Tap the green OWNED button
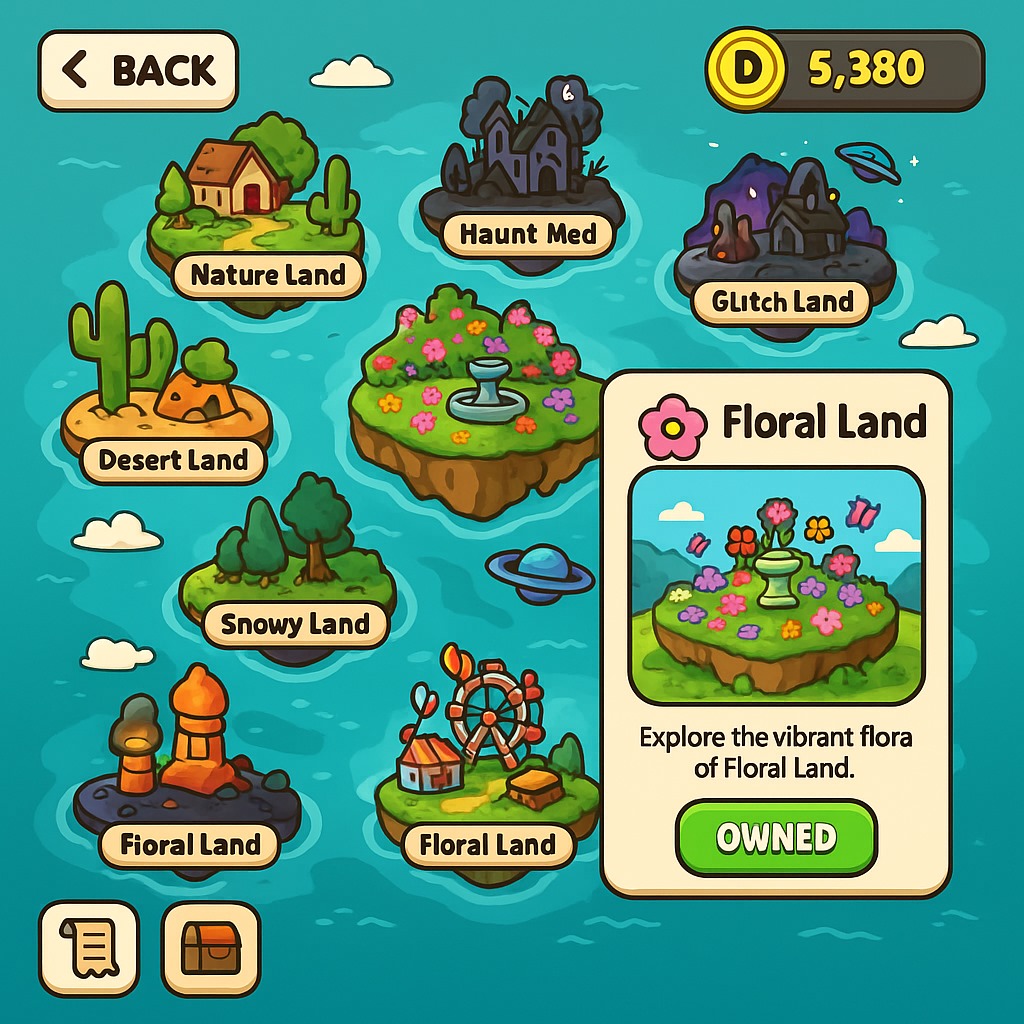This screenshot has width=1024, height=1024. tap(776, 838)
